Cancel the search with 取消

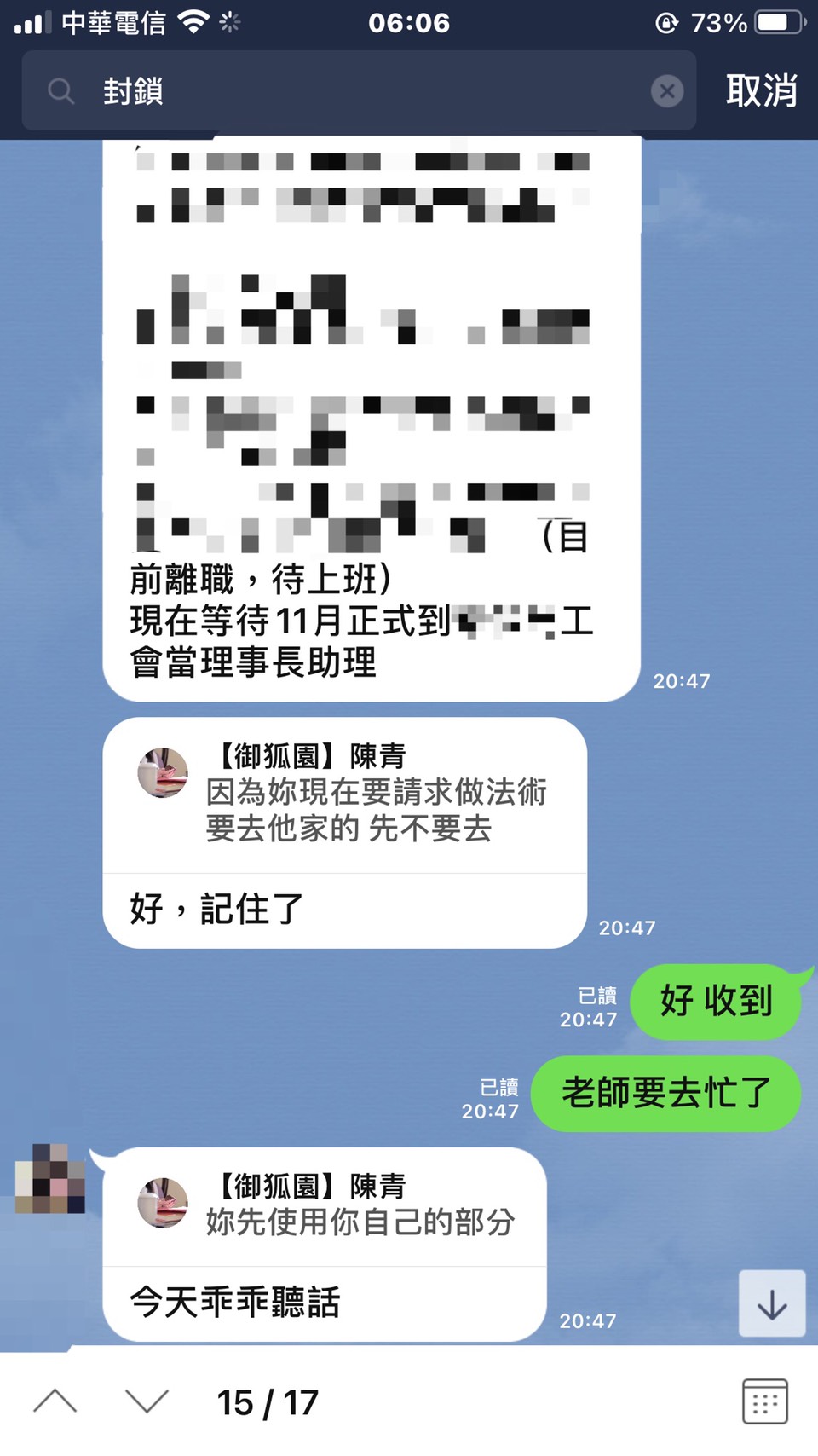pos(761,90)
